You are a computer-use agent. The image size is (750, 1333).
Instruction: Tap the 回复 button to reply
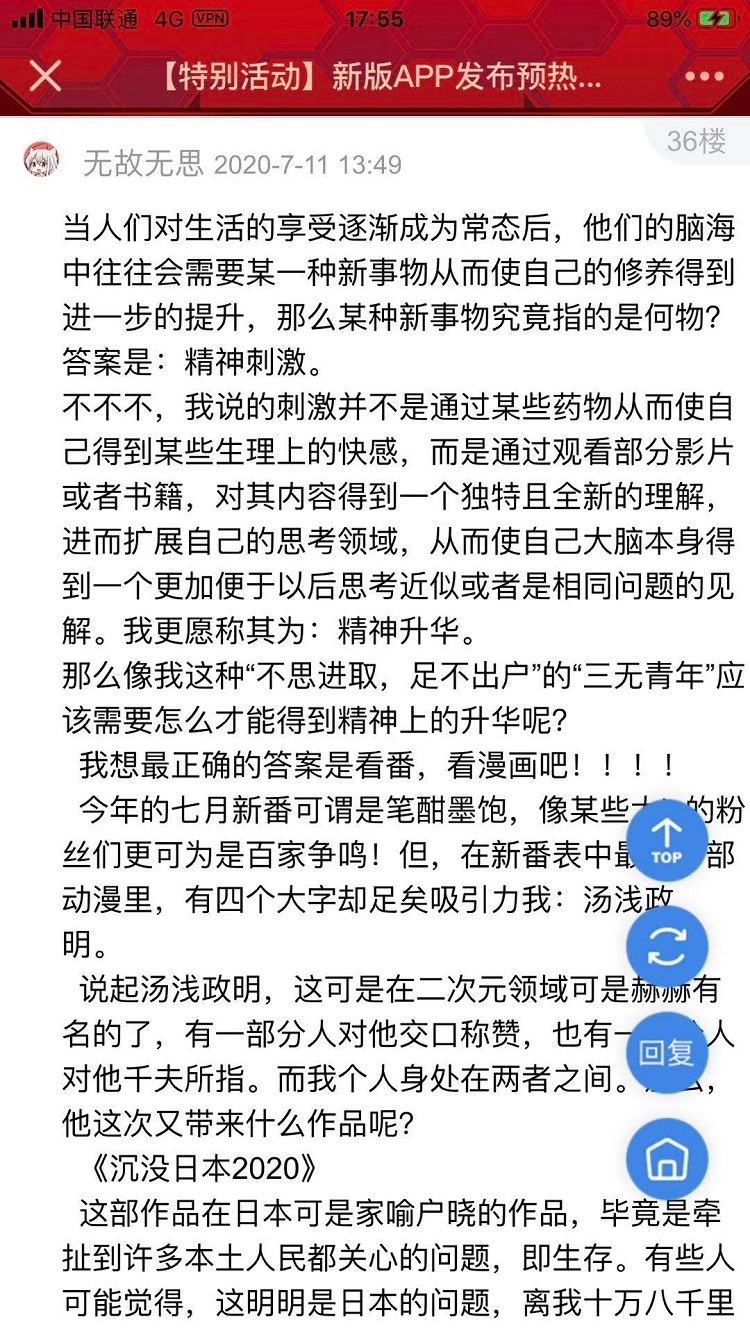click(667, 1052)
